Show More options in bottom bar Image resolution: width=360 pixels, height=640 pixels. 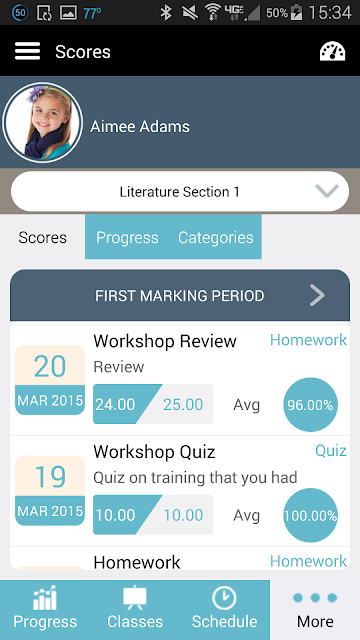coord(315,609)
